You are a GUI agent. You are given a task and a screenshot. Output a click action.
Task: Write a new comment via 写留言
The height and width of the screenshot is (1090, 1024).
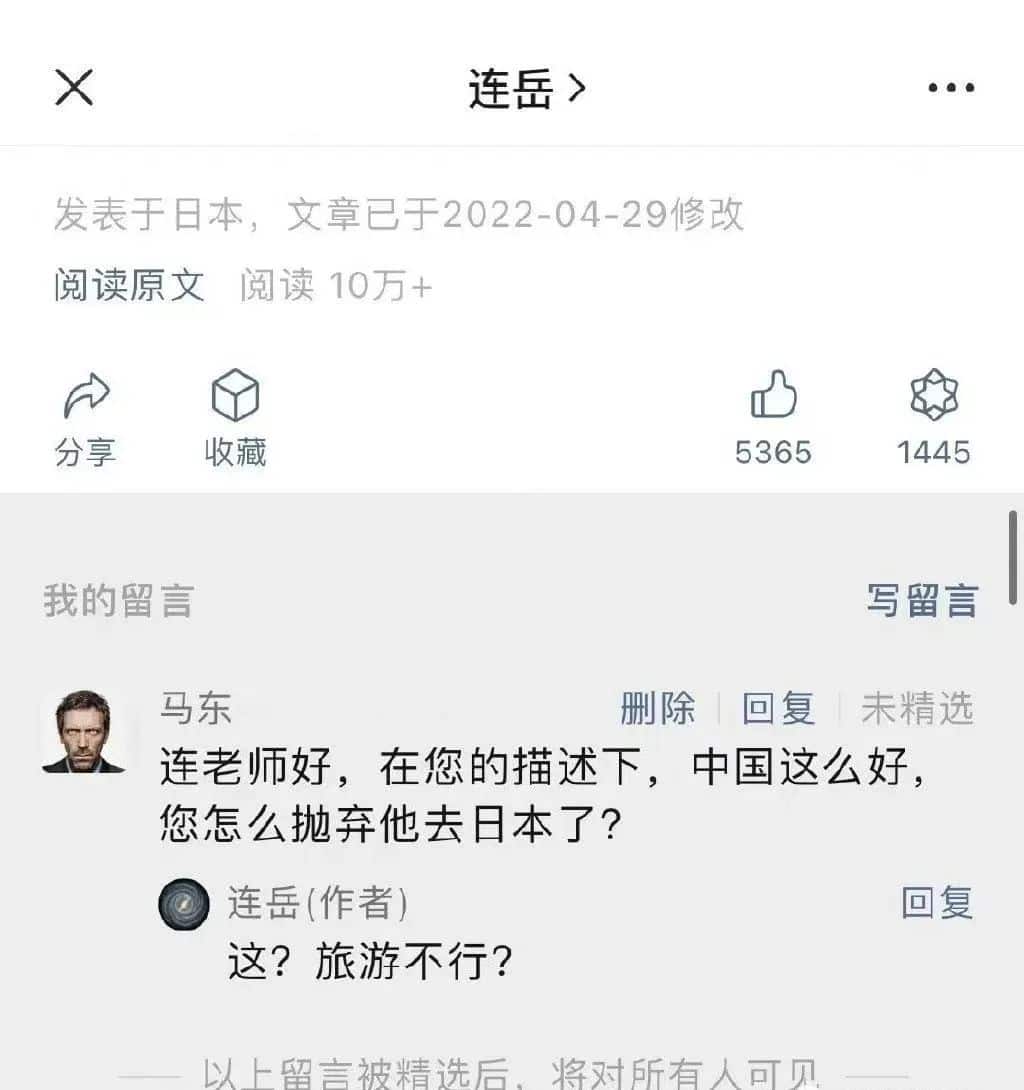pyautogui.click(x=921, y=601)
